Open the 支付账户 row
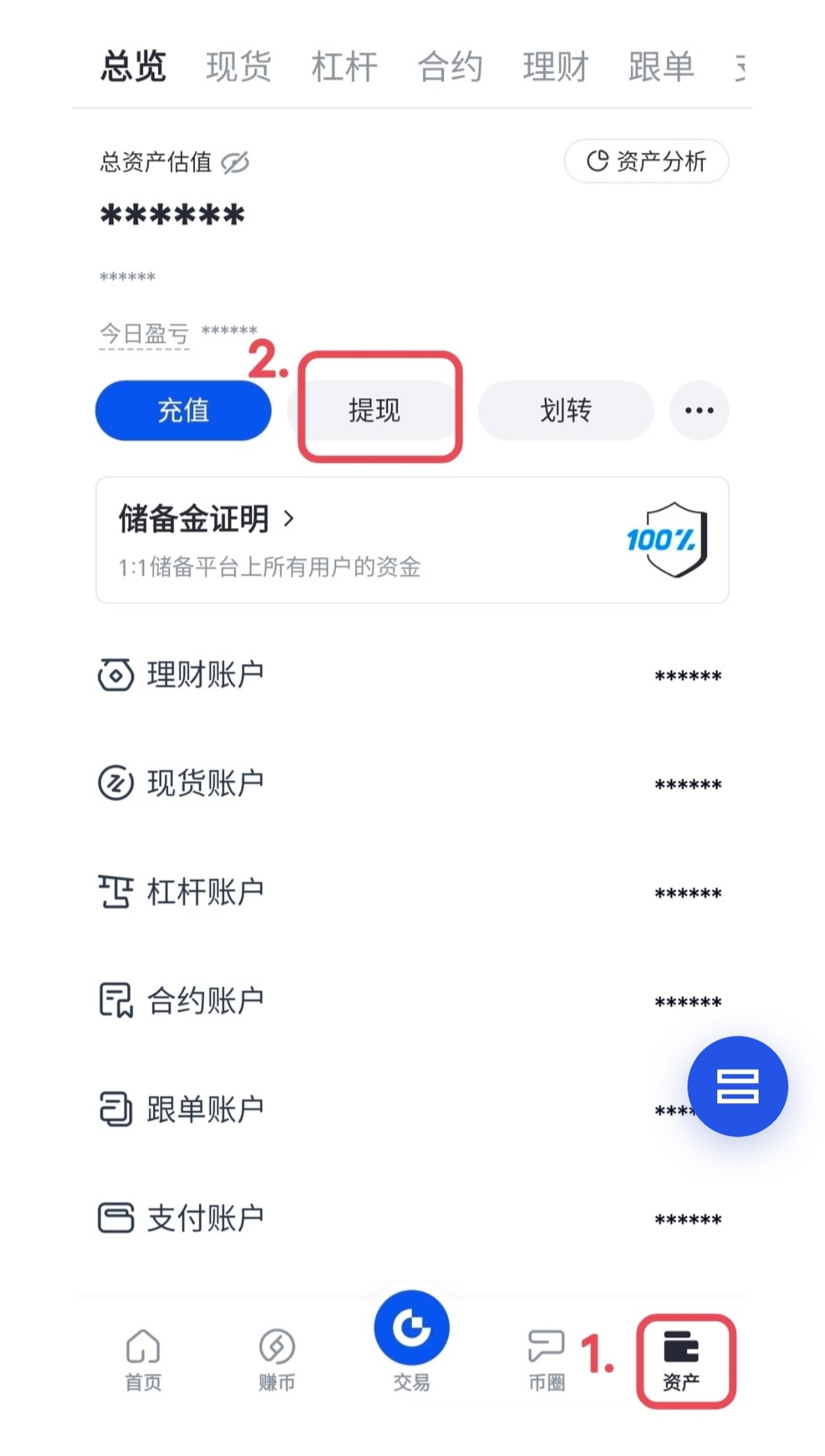Viewport: 825px width, 1456px height. tap(412, 1218)
